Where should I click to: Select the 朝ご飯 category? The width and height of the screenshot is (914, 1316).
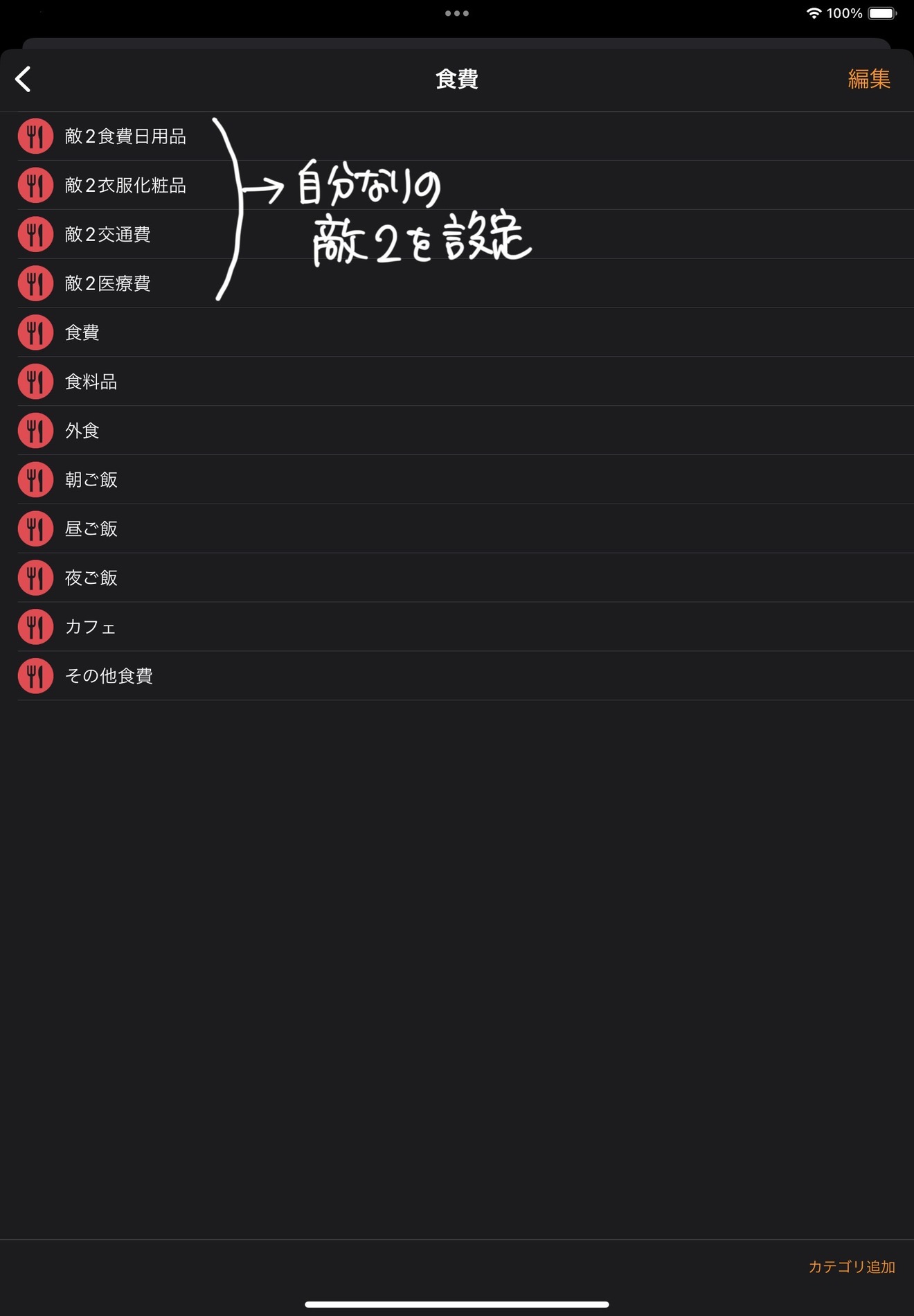[x=91, y=479]
